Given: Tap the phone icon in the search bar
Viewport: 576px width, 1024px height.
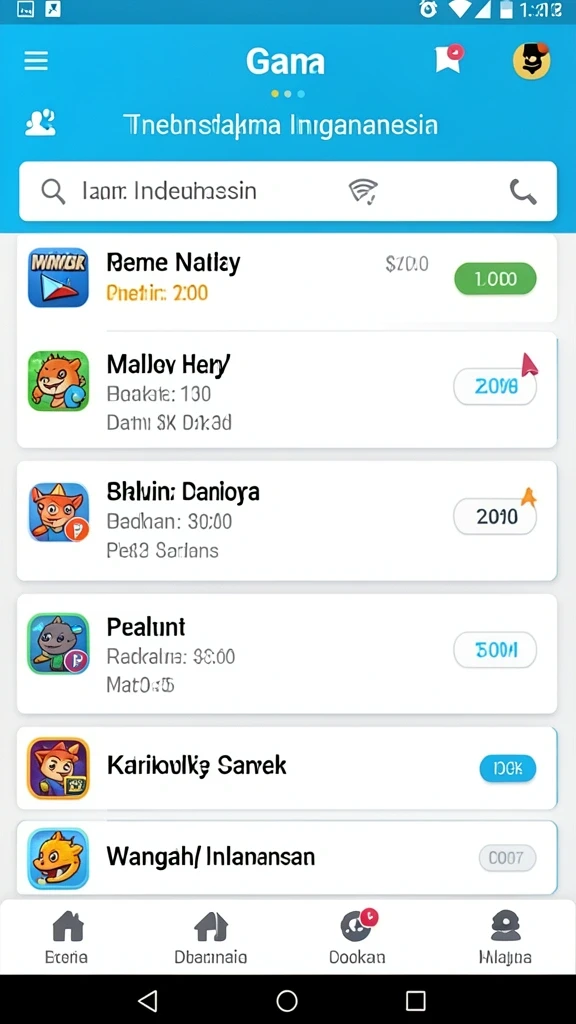Looking at the screenshot, I should 523,191.
